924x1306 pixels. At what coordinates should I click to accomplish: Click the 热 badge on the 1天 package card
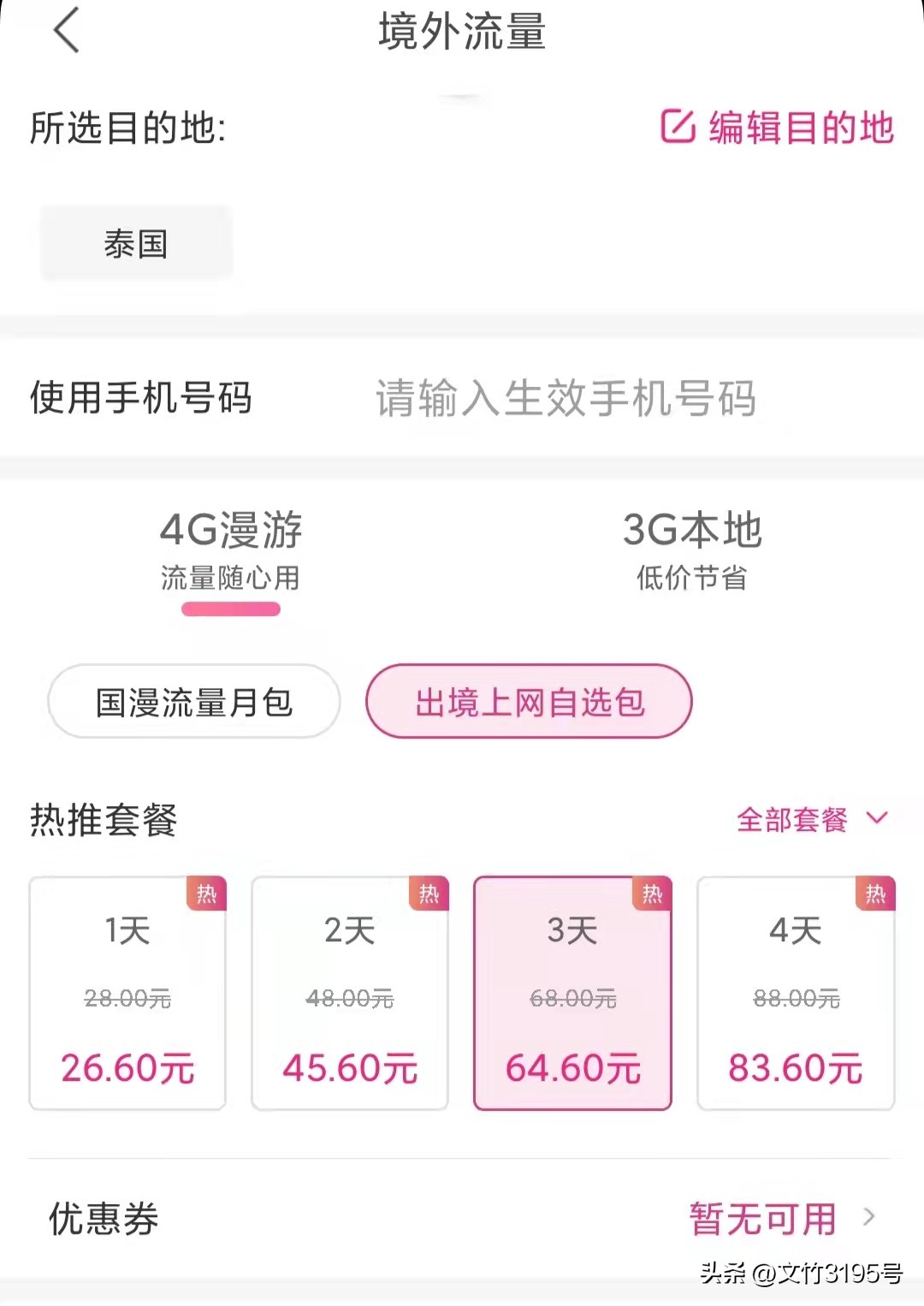[208, 893]
